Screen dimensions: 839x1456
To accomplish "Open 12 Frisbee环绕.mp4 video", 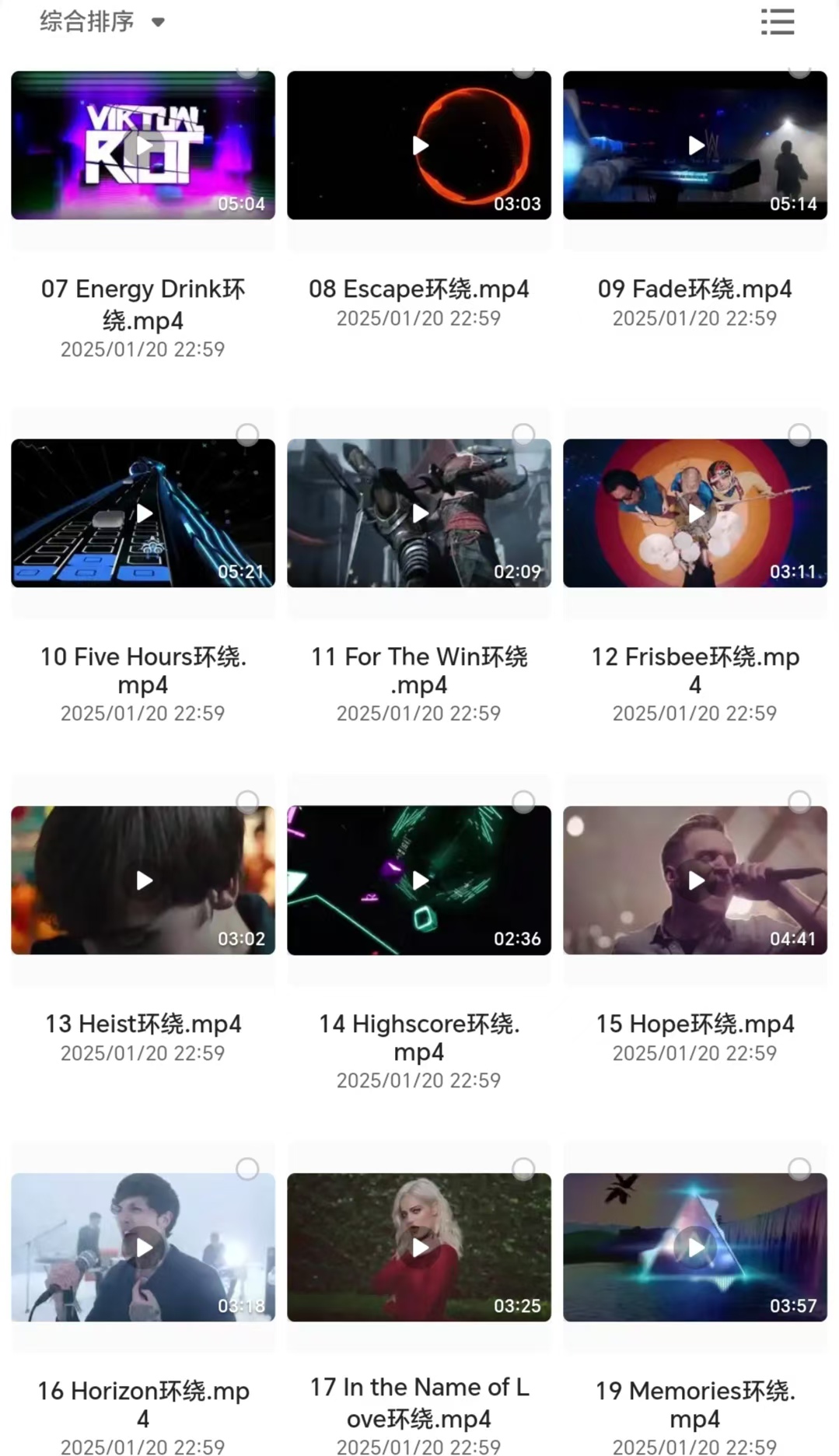I will point(695,513).
